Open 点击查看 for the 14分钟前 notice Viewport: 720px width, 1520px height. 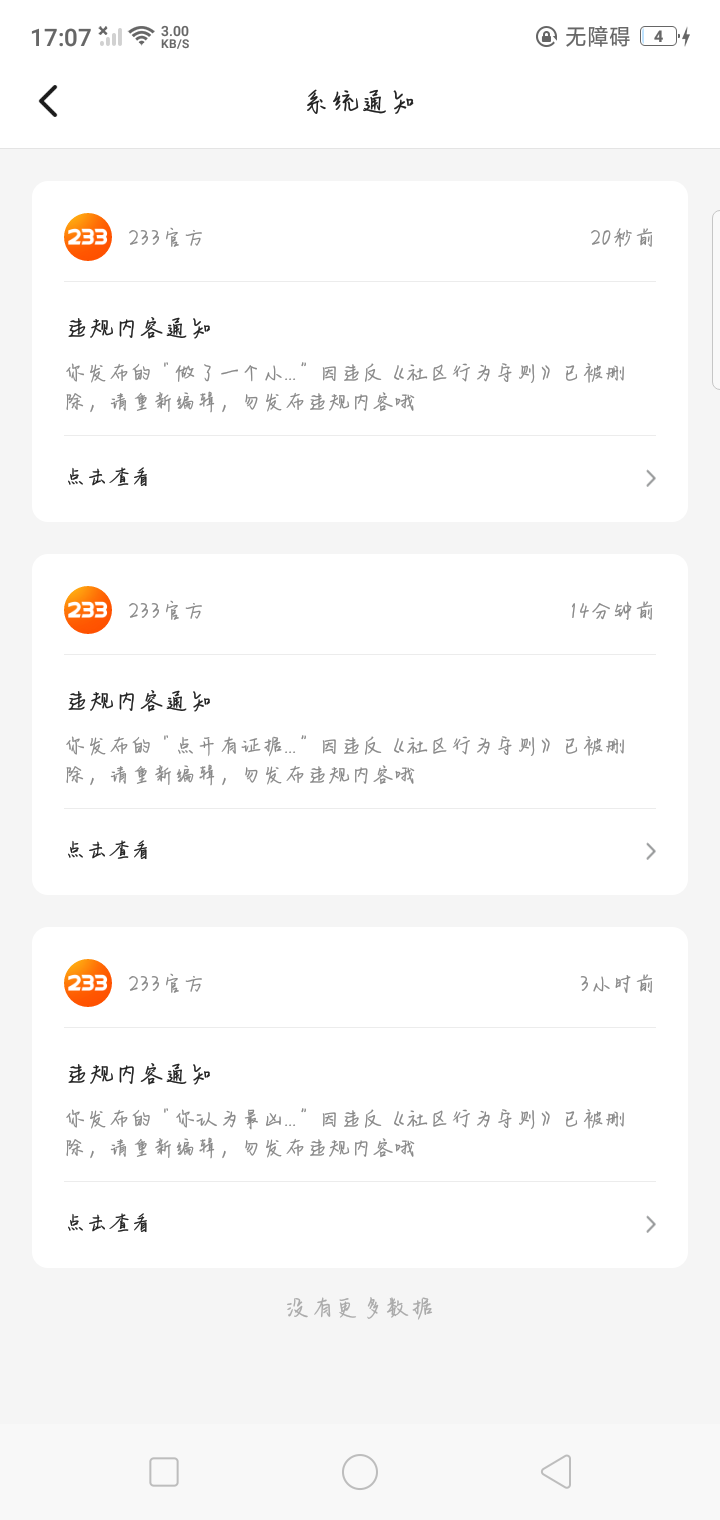pyautogui.click(x=360, y=851)
